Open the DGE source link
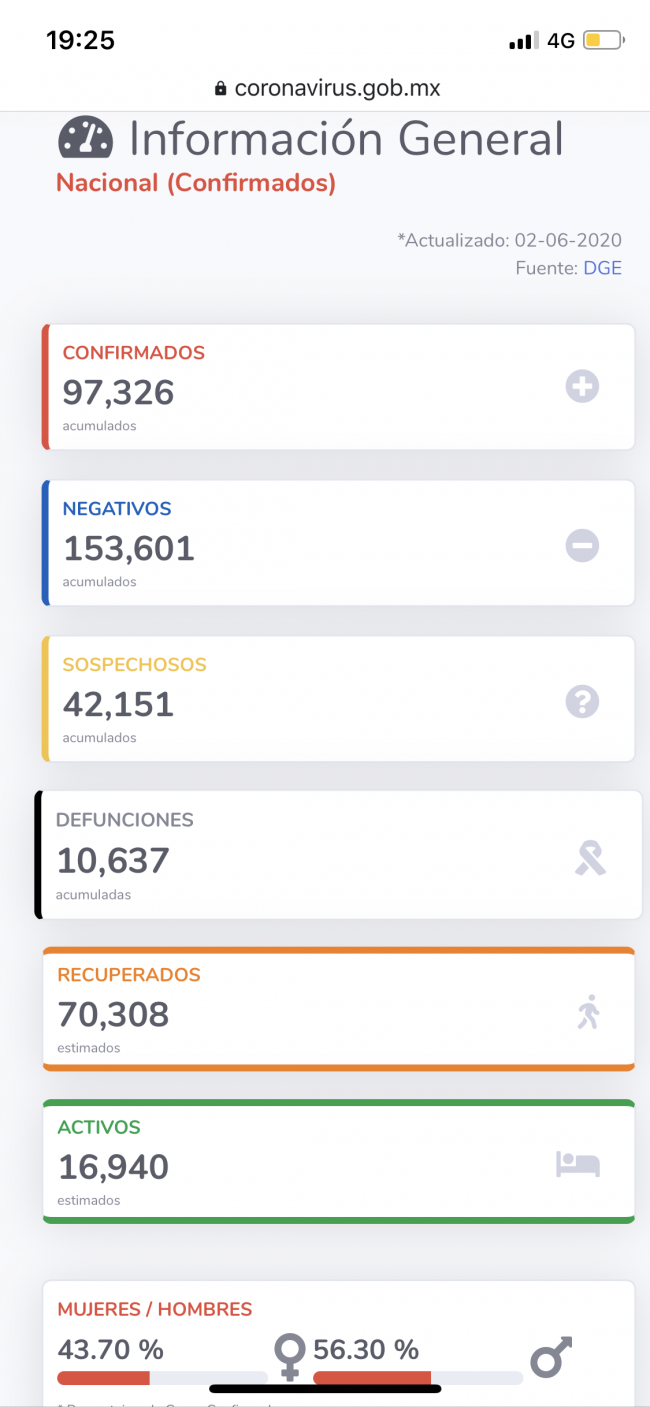 (x=602, y=268)
